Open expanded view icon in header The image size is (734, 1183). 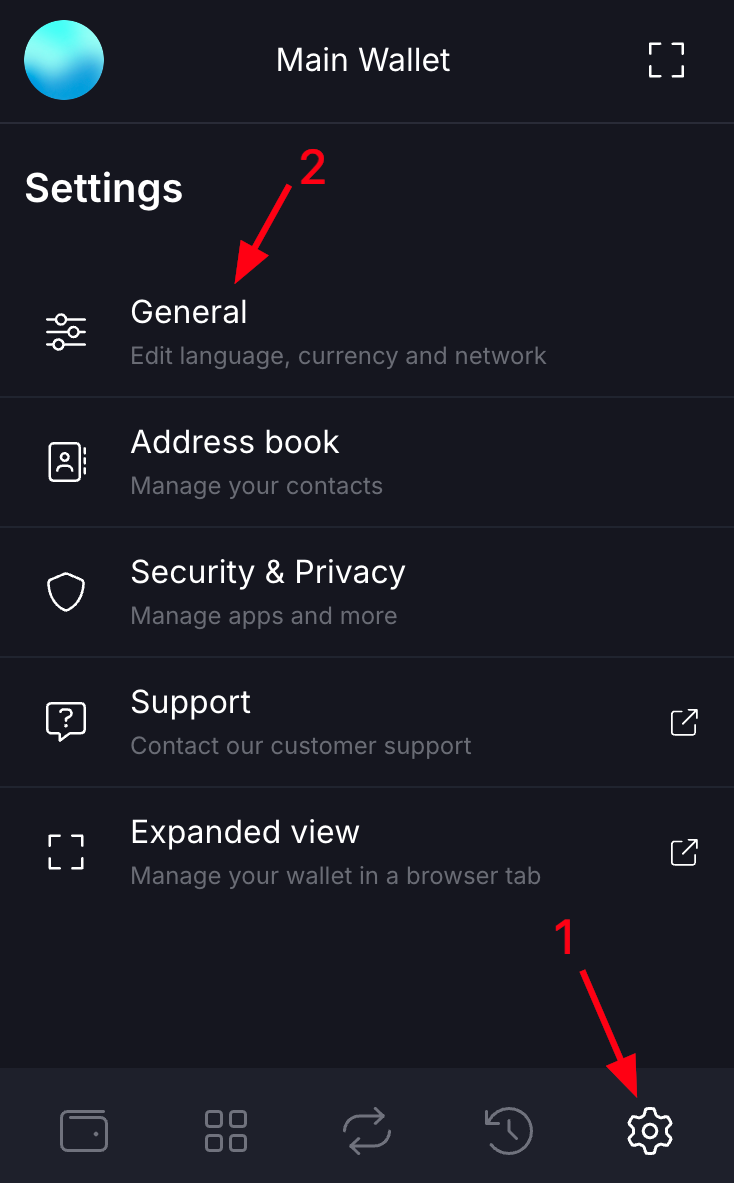666,60
